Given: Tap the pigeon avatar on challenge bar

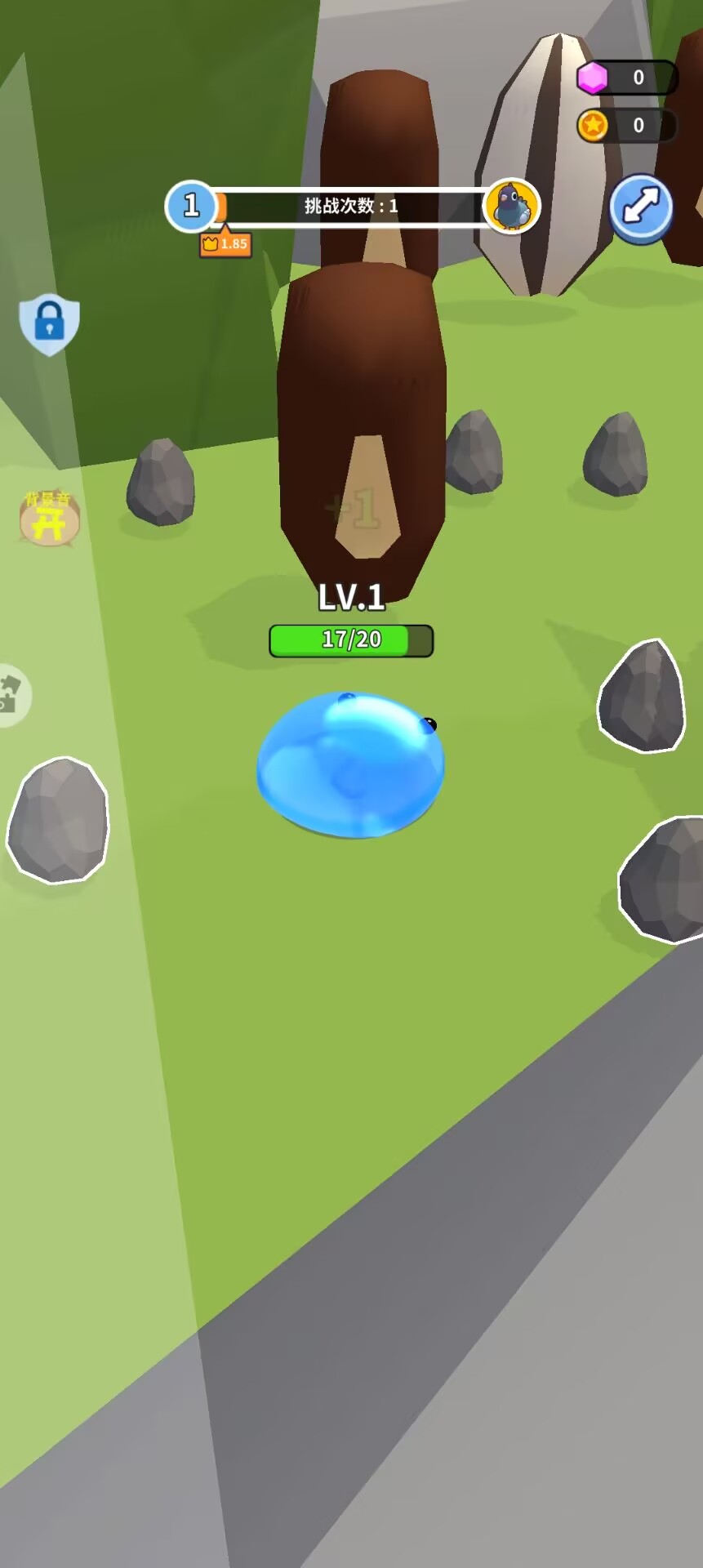Looking at the screenshot, I should click(x=512, y=206).
